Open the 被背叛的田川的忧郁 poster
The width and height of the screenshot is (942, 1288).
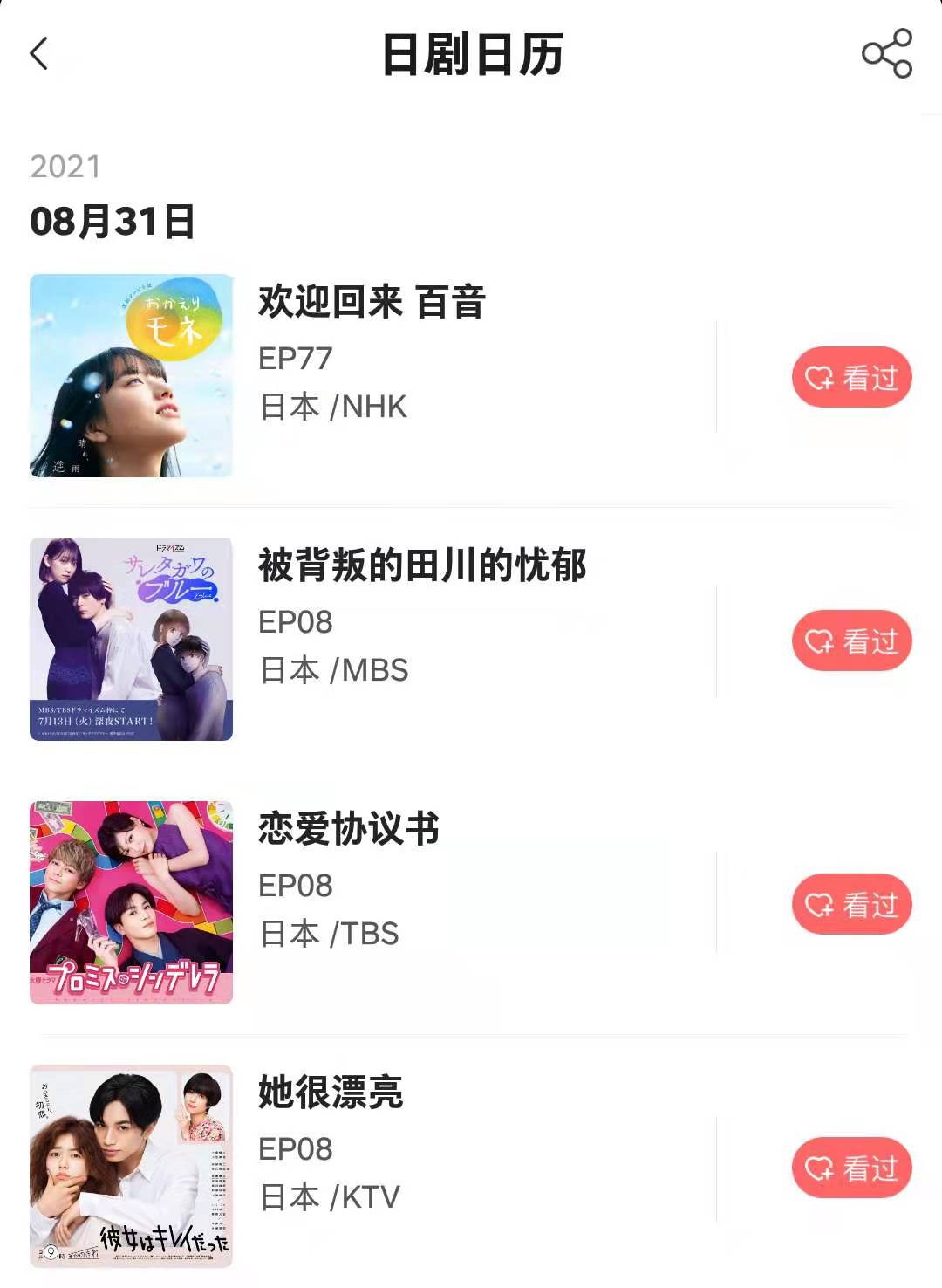[x=132, y=640]
